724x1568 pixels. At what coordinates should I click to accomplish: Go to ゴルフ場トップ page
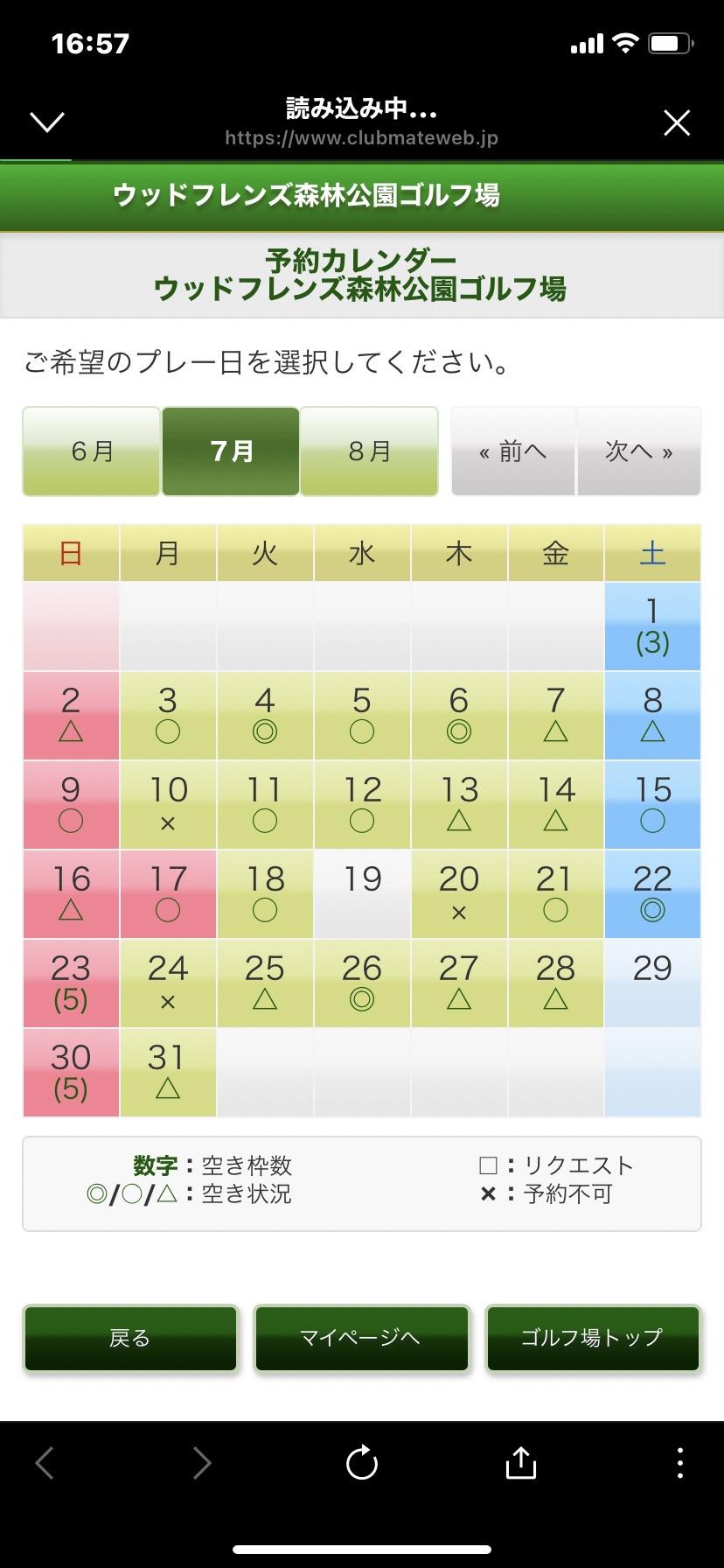593,1338
